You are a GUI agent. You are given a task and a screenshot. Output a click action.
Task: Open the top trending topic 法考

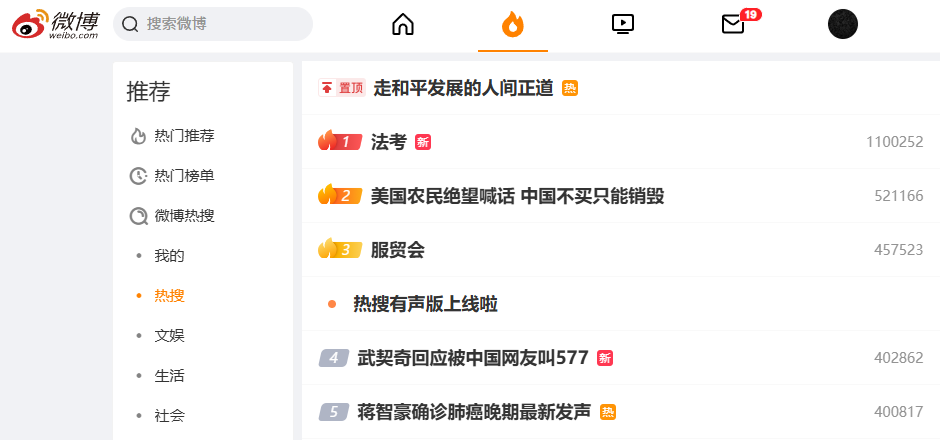pos(388,142)
